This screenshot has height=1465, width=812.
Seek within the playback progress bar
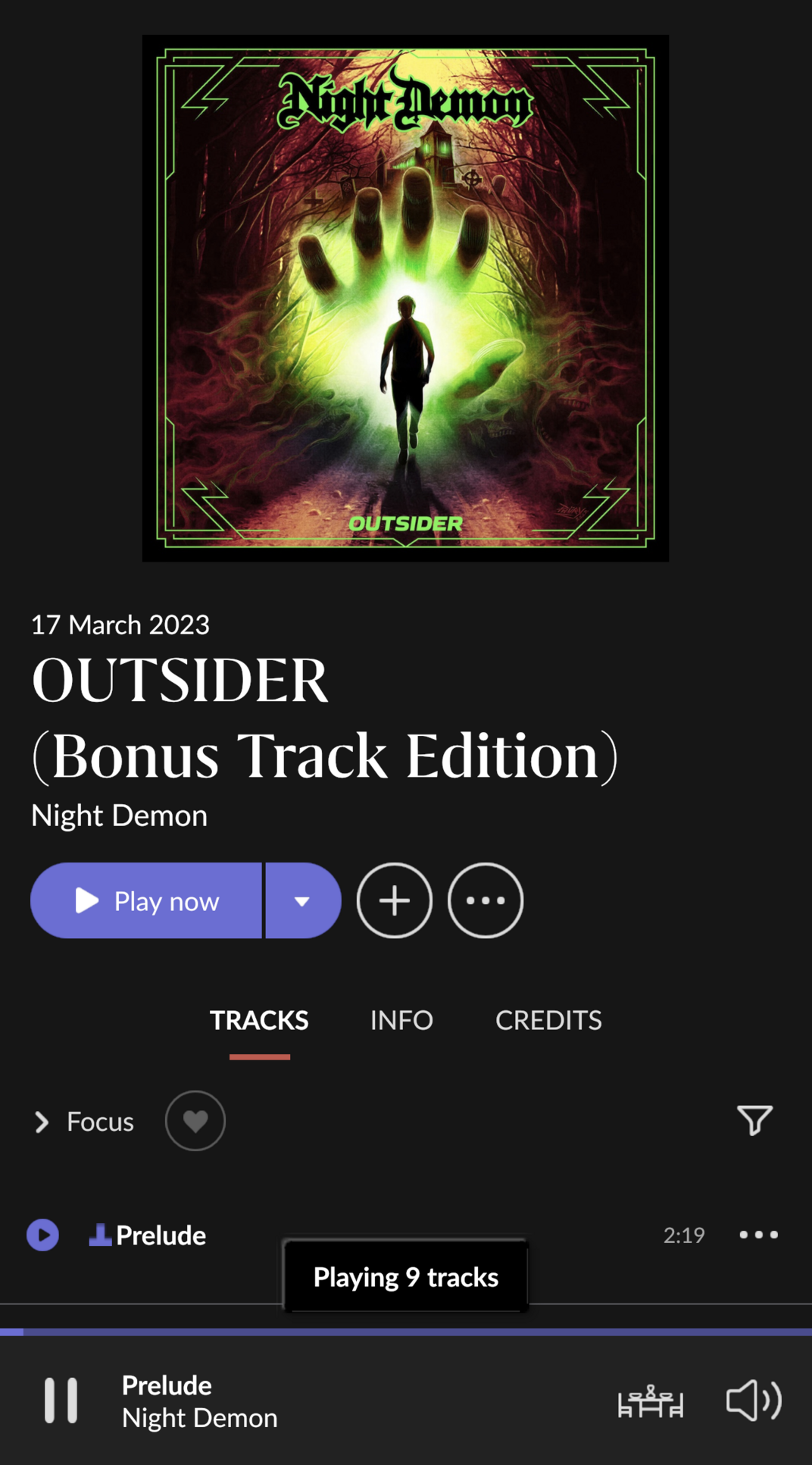point(406,1332)
